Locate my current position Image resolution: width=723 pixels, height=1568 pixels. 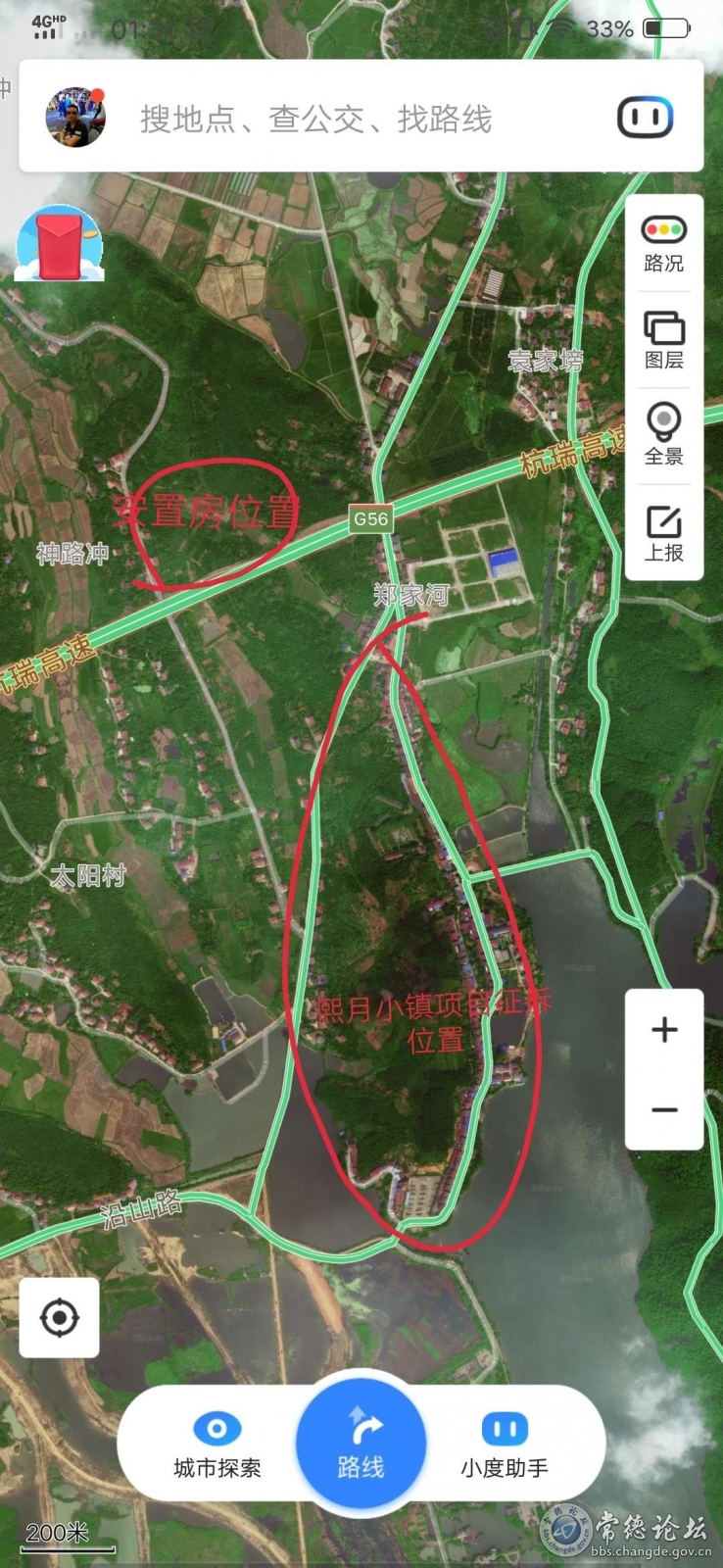coord(59,1318)
